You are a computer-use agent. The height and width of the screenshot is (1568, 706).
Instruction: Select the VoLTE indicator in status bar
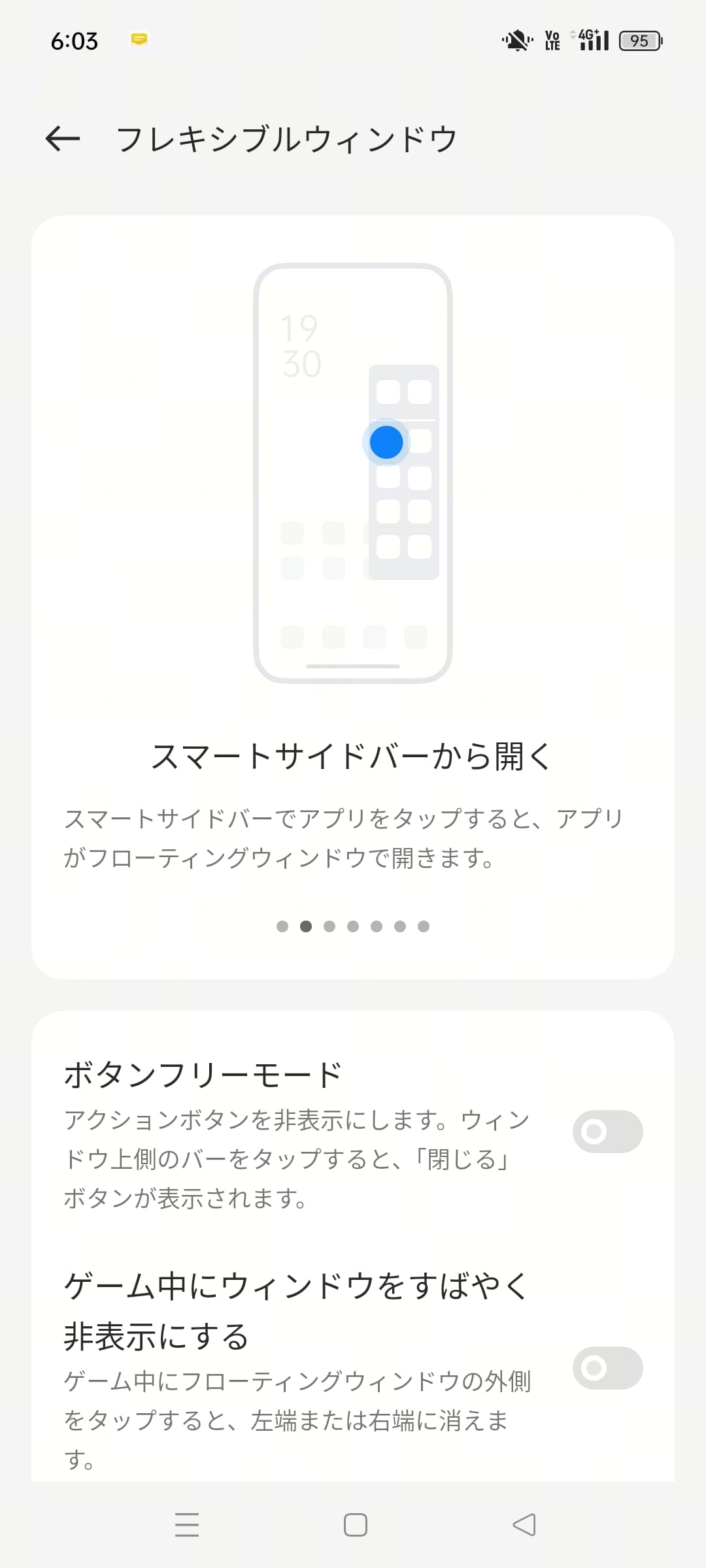click(552, 41)
